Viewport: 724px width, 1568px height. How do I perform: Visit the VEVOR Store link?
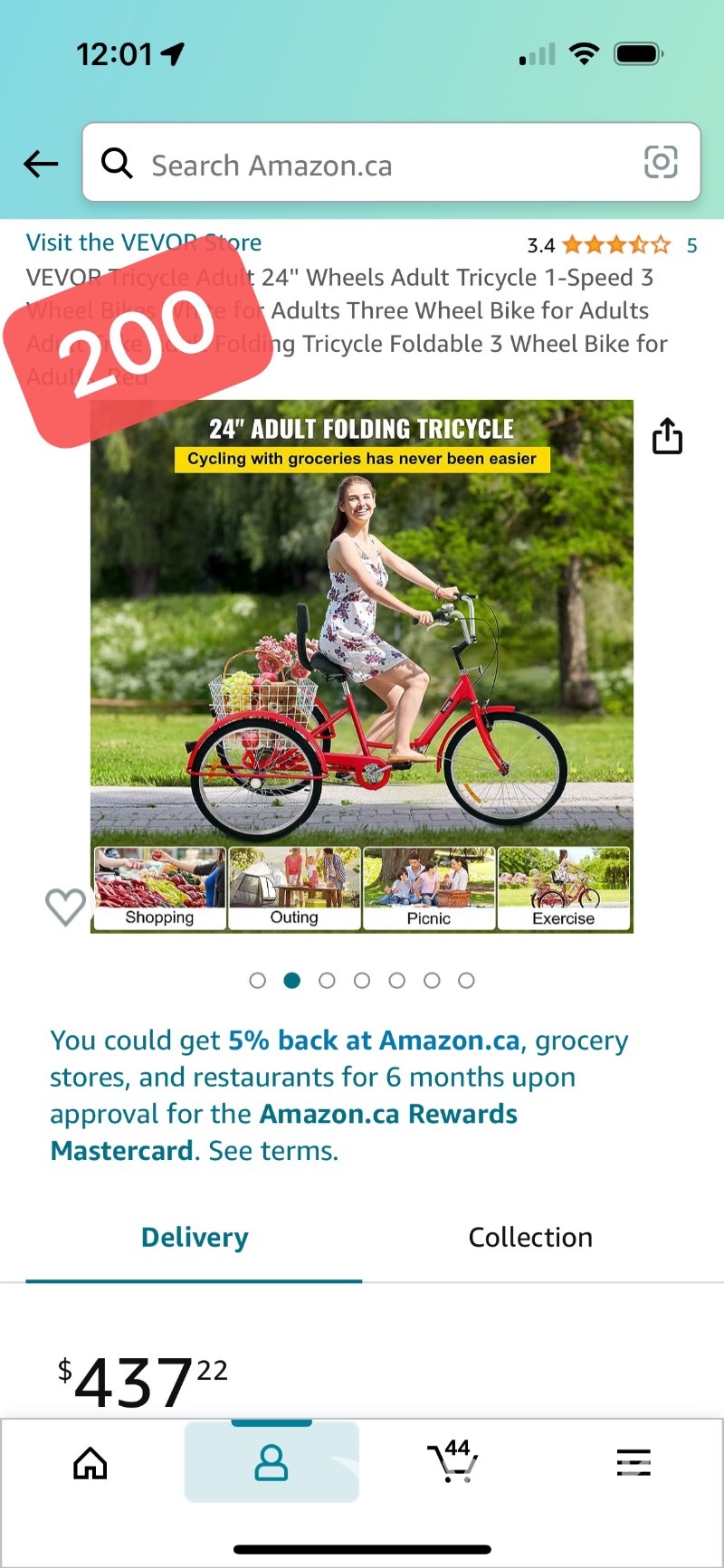coord(144,242)
